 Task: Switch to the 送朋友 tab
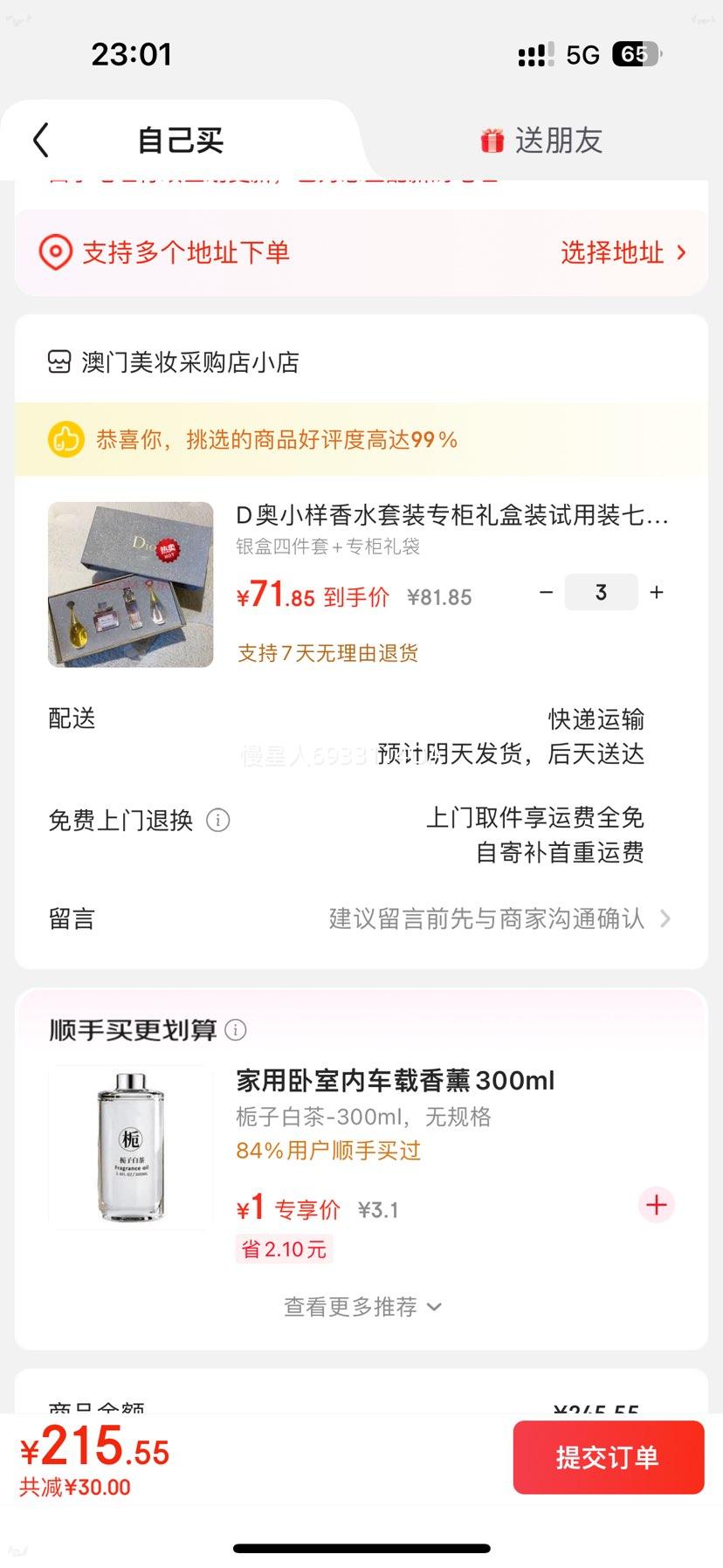click(x=541, y=140)
